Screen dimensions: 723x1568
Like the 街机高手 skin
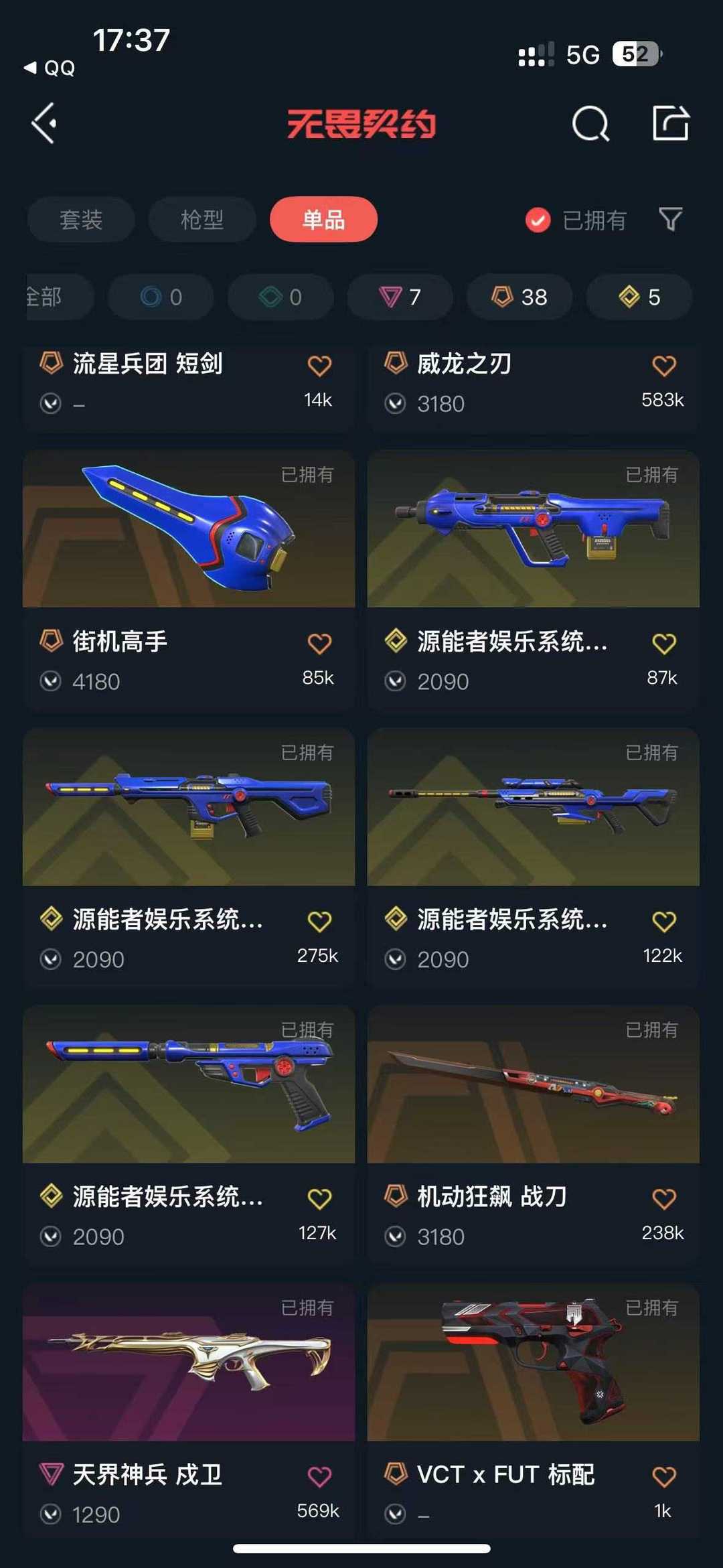point(319,644)
